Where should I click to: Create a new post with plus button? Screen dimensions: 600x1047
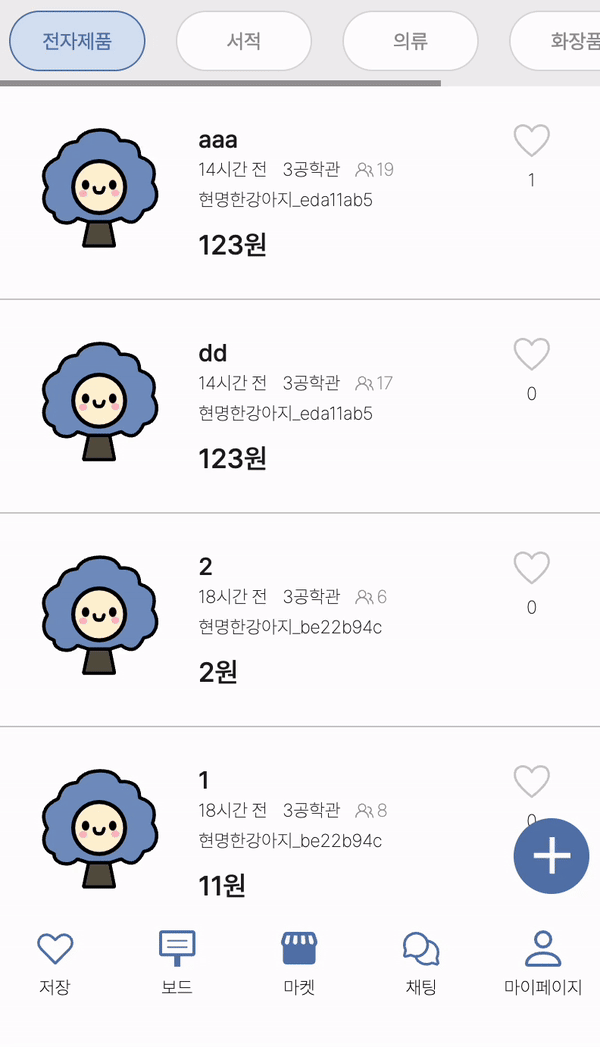point(551,856)
